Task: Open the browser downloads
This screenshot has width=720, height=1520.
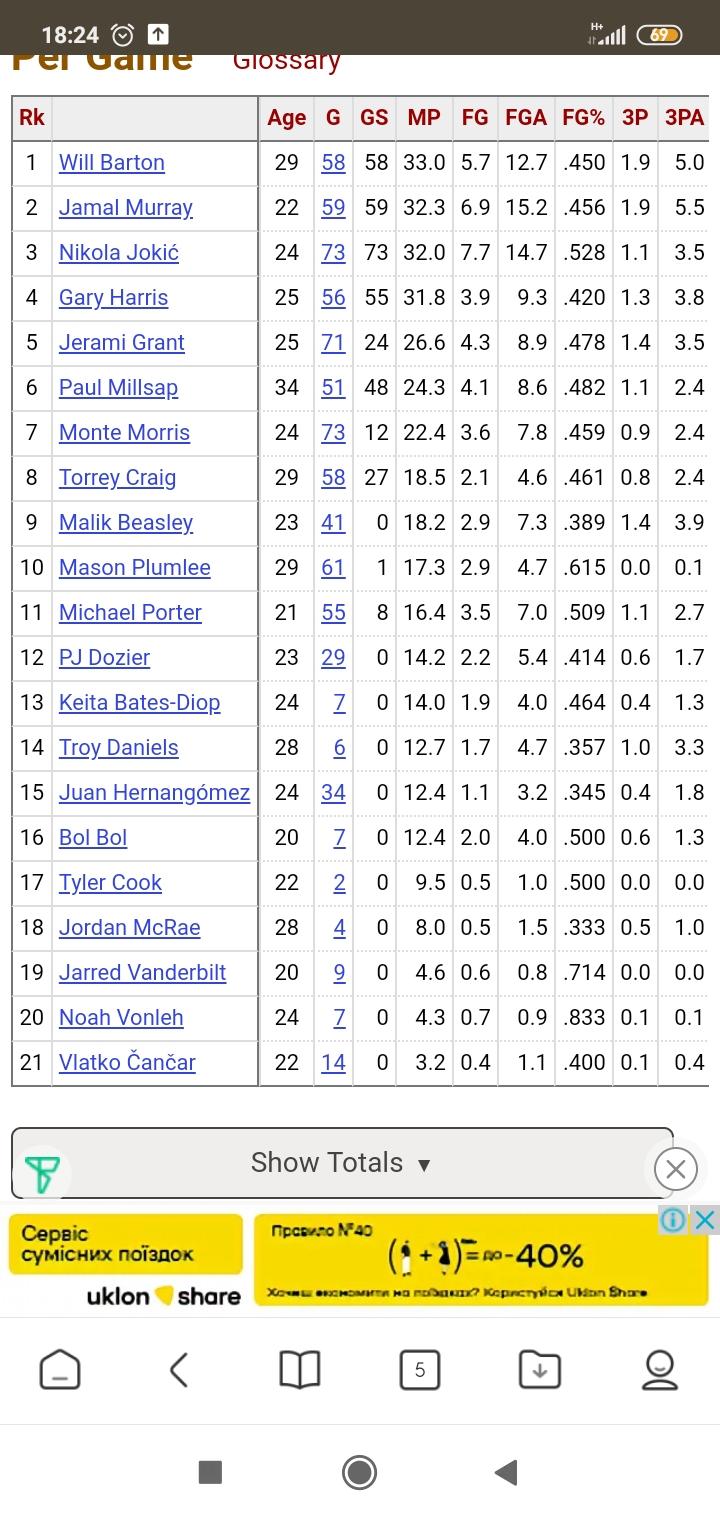Action: point(540,1369)
